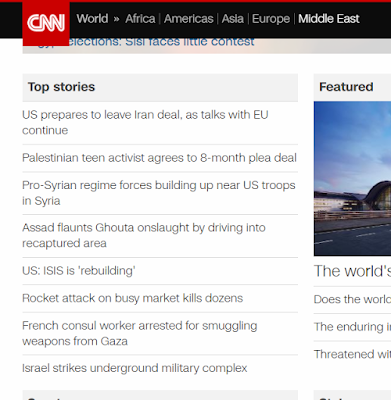391x400 pixels.
Task: Open the Does the world featured link
Action: tap(352, 299)
